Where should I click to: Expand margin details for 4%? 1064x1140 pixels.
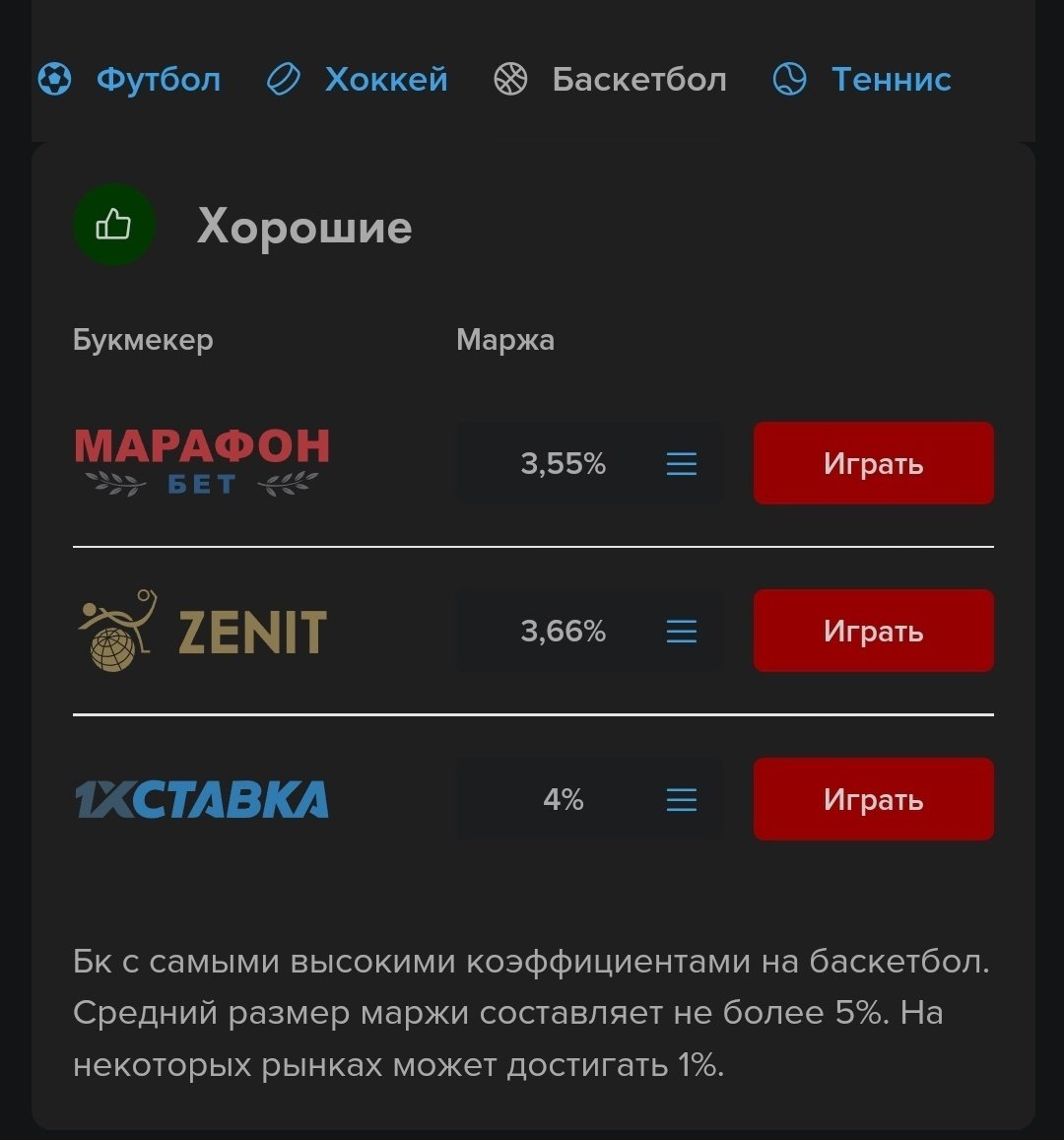tap(682, 799)
